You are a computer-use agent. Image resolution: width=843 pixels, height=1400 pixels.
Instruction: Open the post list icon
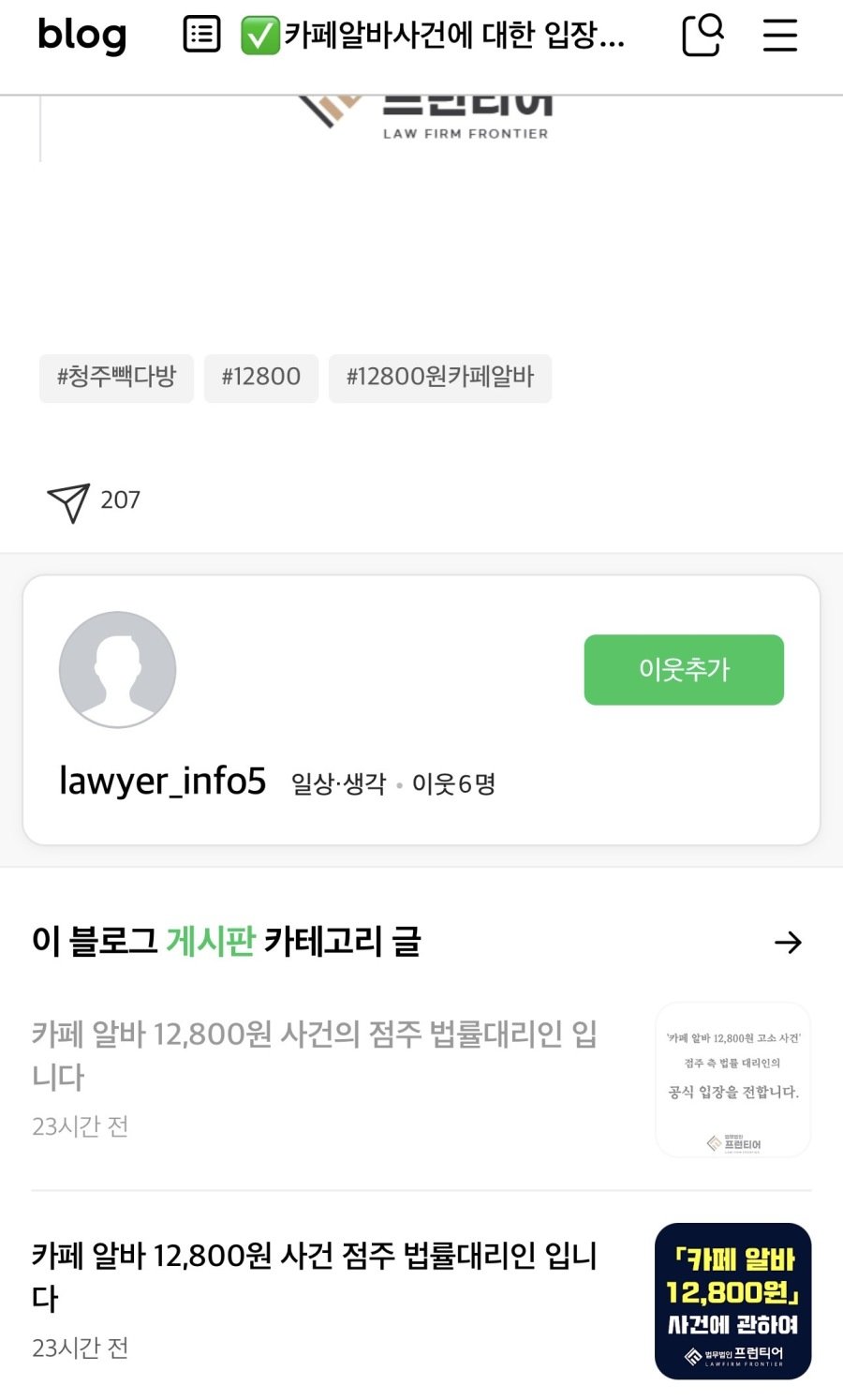click(x=201, y=35)
